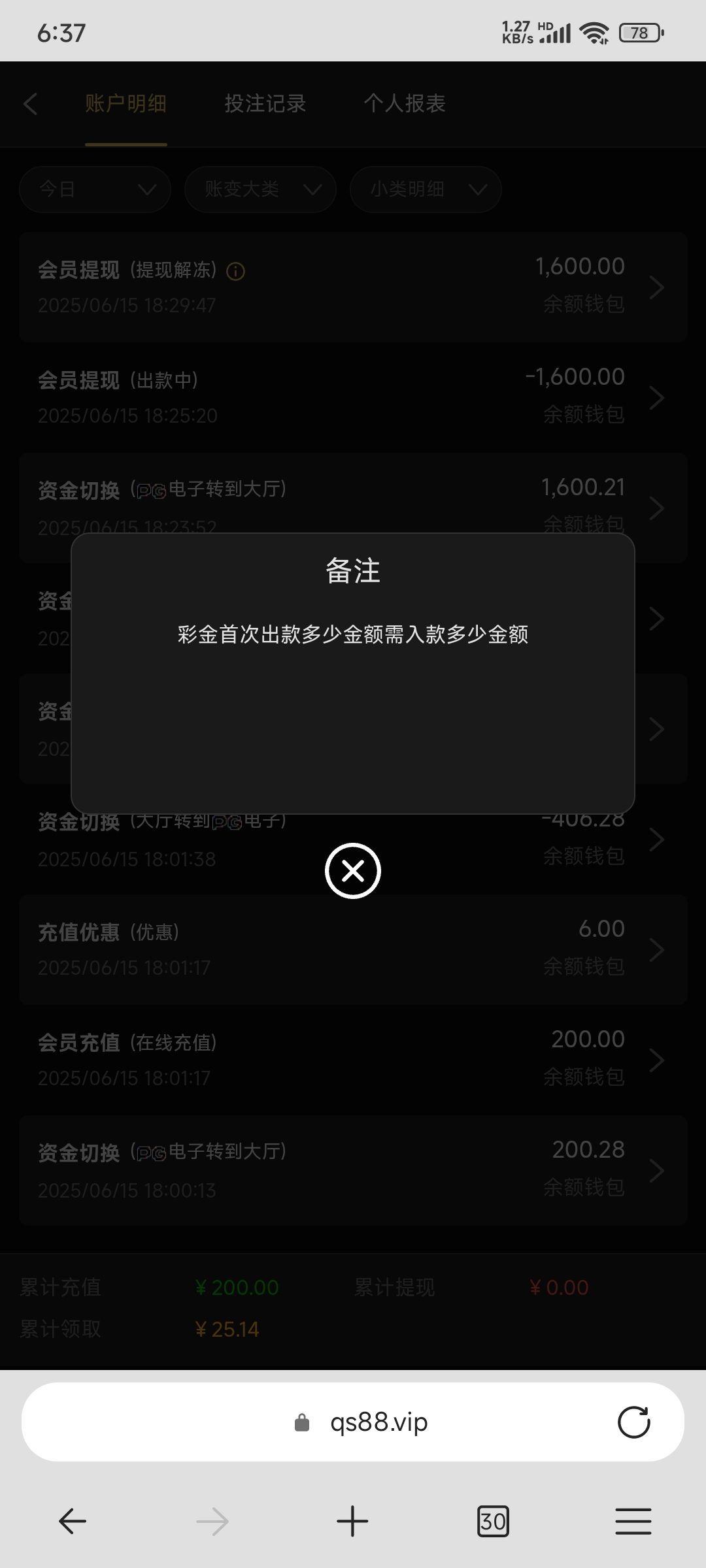The width and height of the screenshot is (706, 1568).
Task: Open the tab switcher showing 30 tabs
Action: pyautogui.click(x=493, y=1522)
